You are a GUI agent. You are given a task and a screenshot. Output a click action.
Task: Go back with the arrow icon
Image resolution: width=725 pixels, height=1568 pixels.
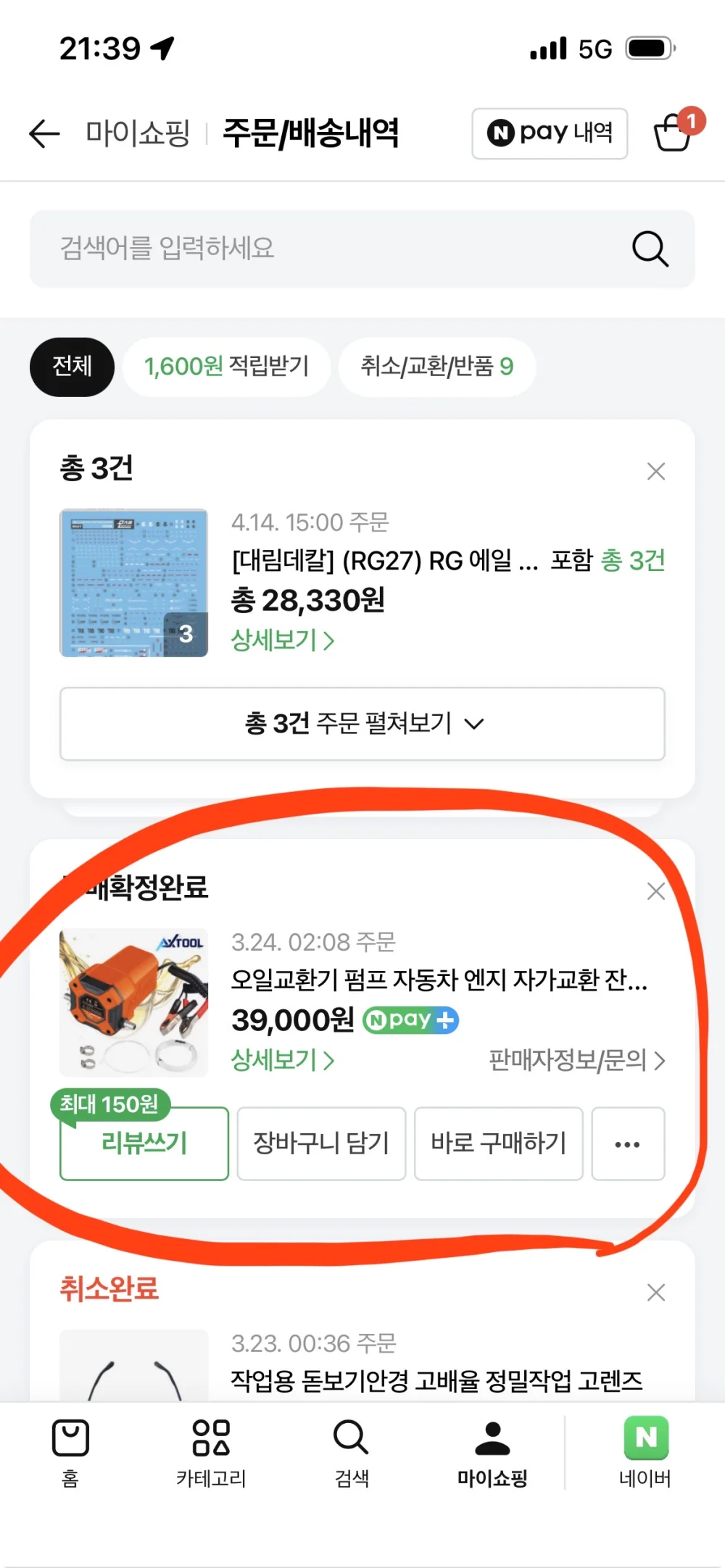44,134
